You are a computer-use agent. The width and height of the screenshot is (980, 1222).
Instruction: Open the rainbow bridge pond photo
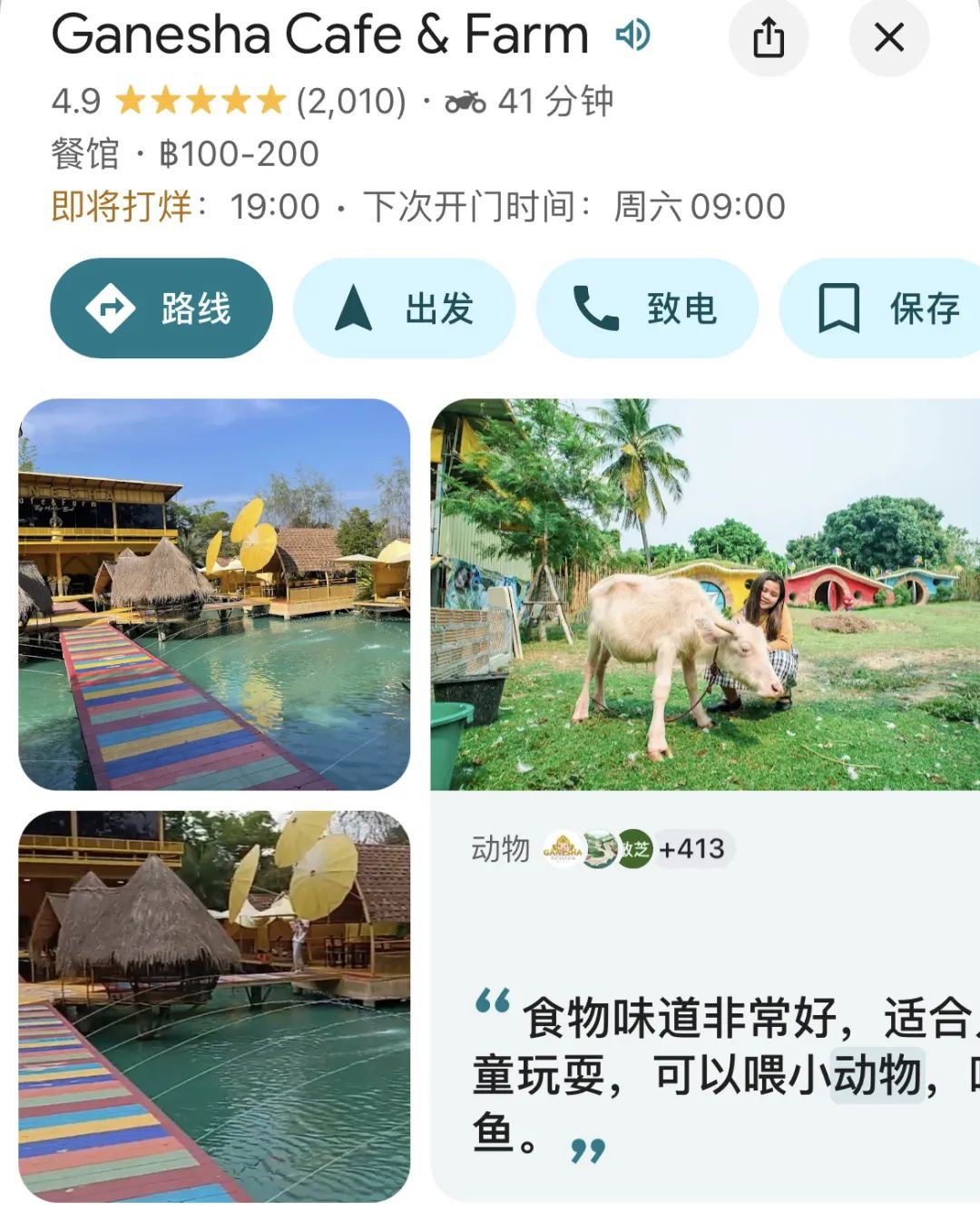(x=214, y=594)
